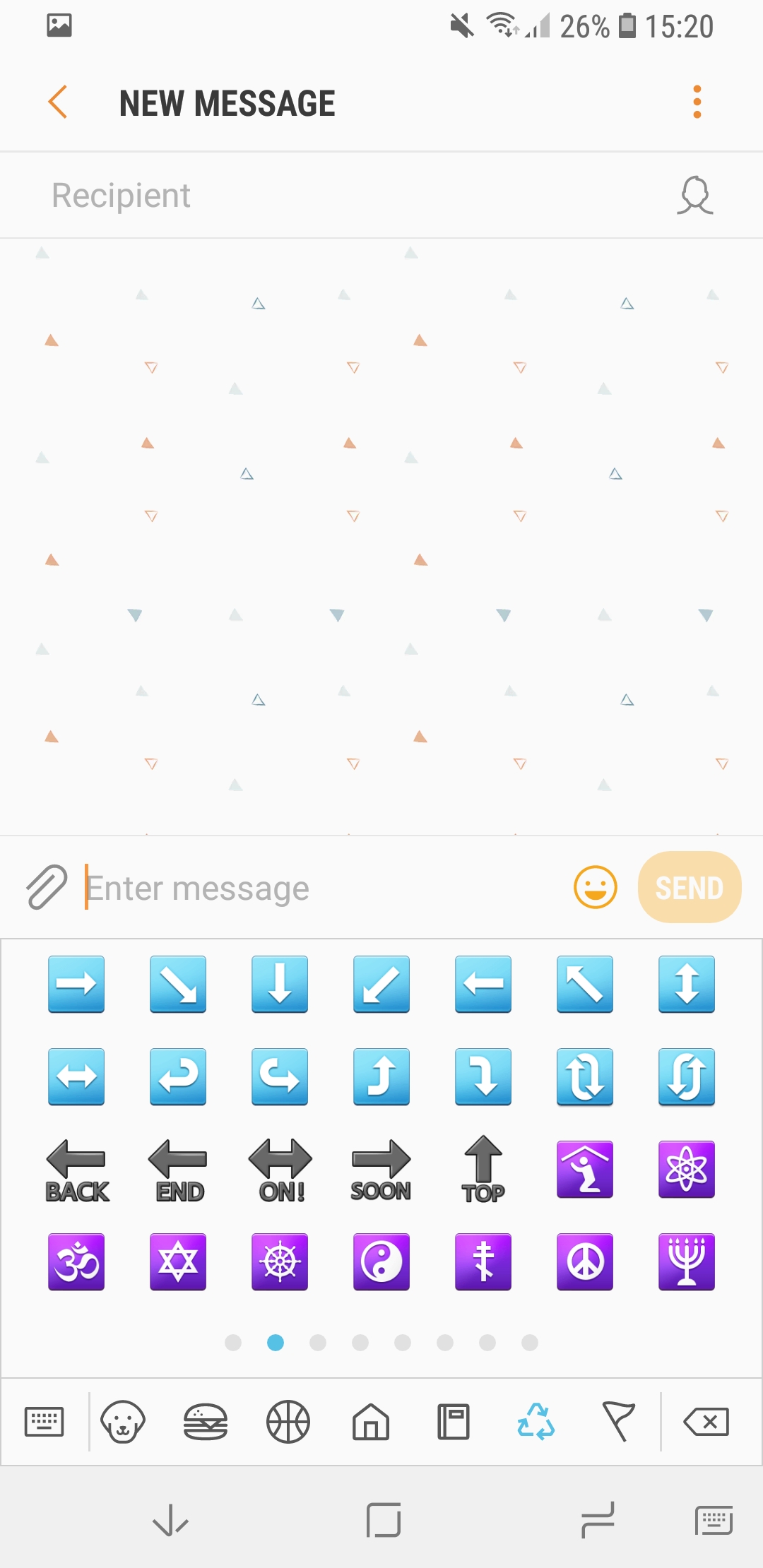Open recent apps from navigation bar

597,1520
